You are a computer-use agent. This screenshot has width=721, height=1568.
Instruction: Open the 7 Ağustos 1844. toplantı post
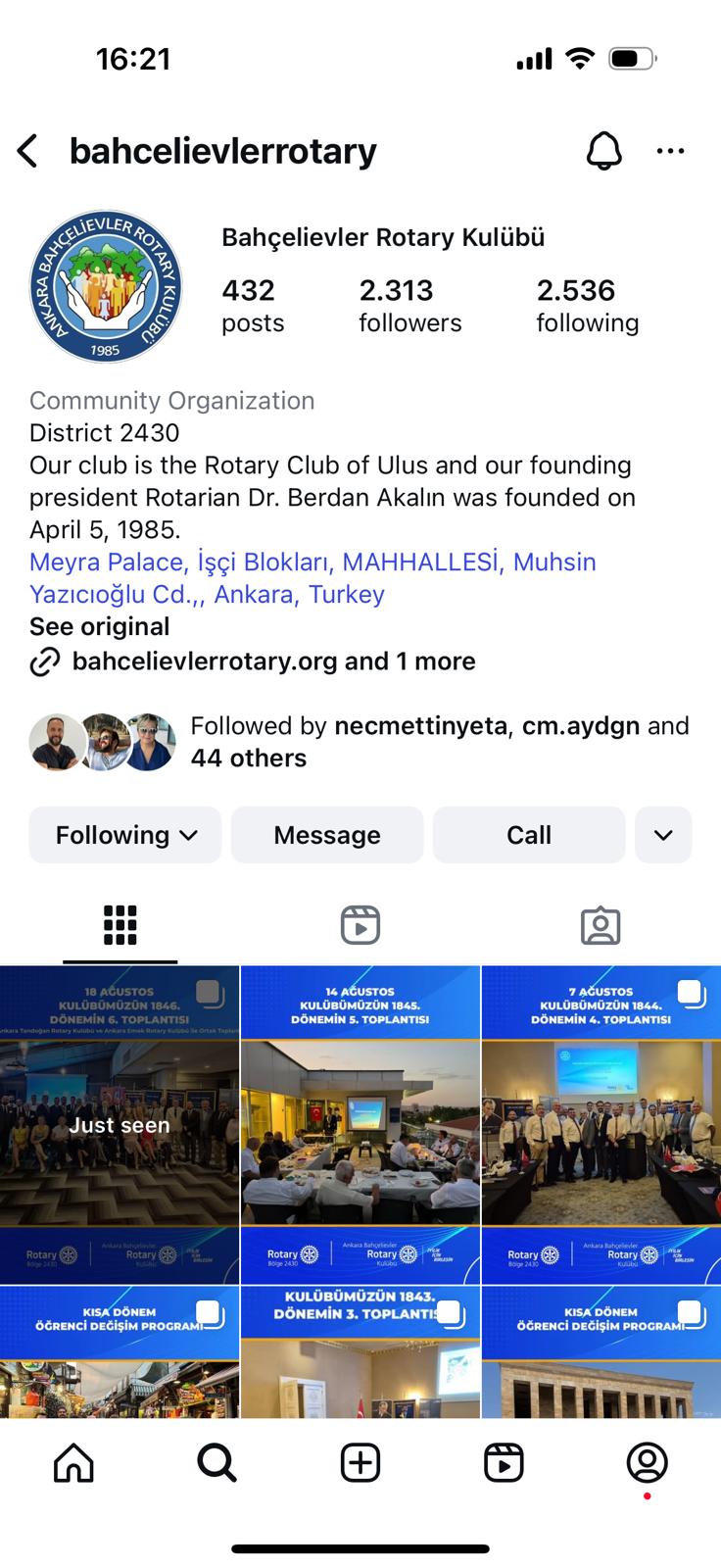(601, 1125)
